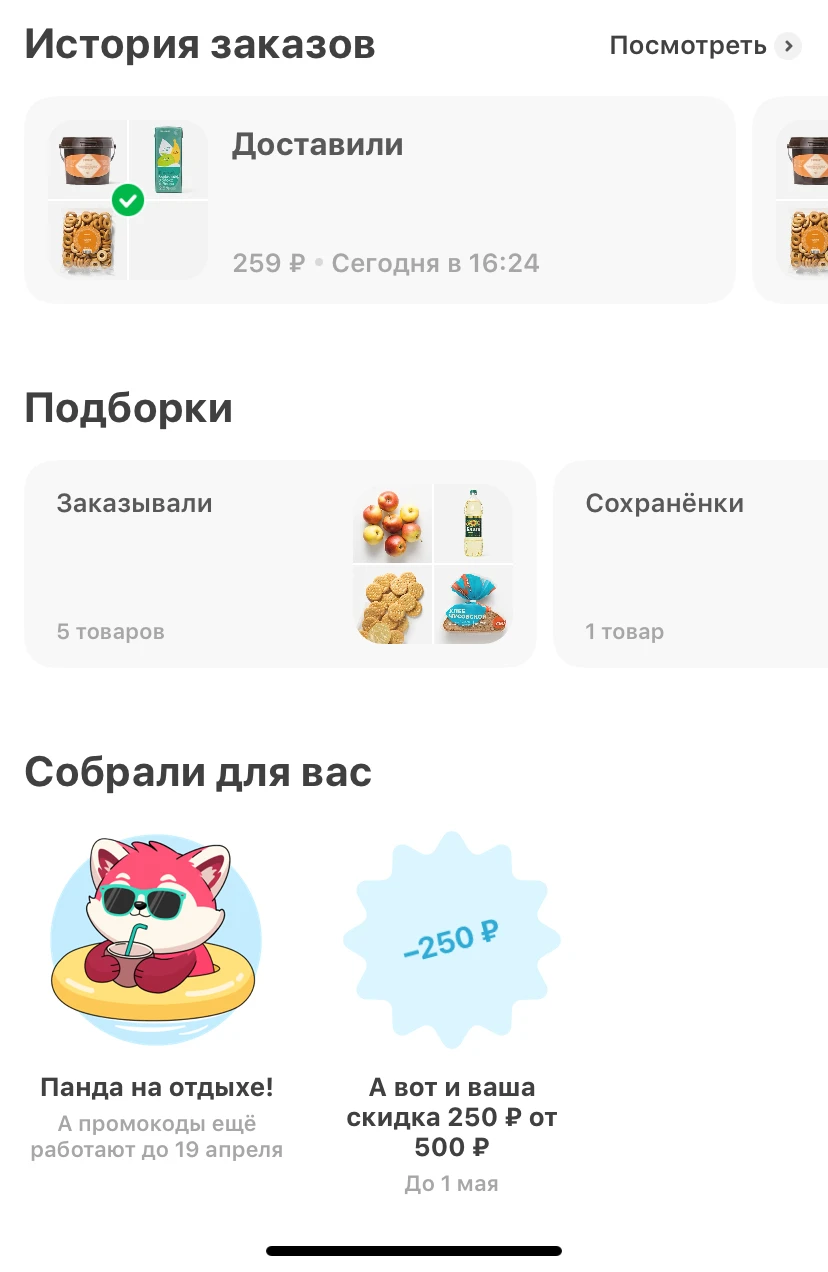Screen dimensions: 828x1272
Task: Open the Заказывали collection with 5 товаров
Action: pyautogui.click(x=280, y=564)
